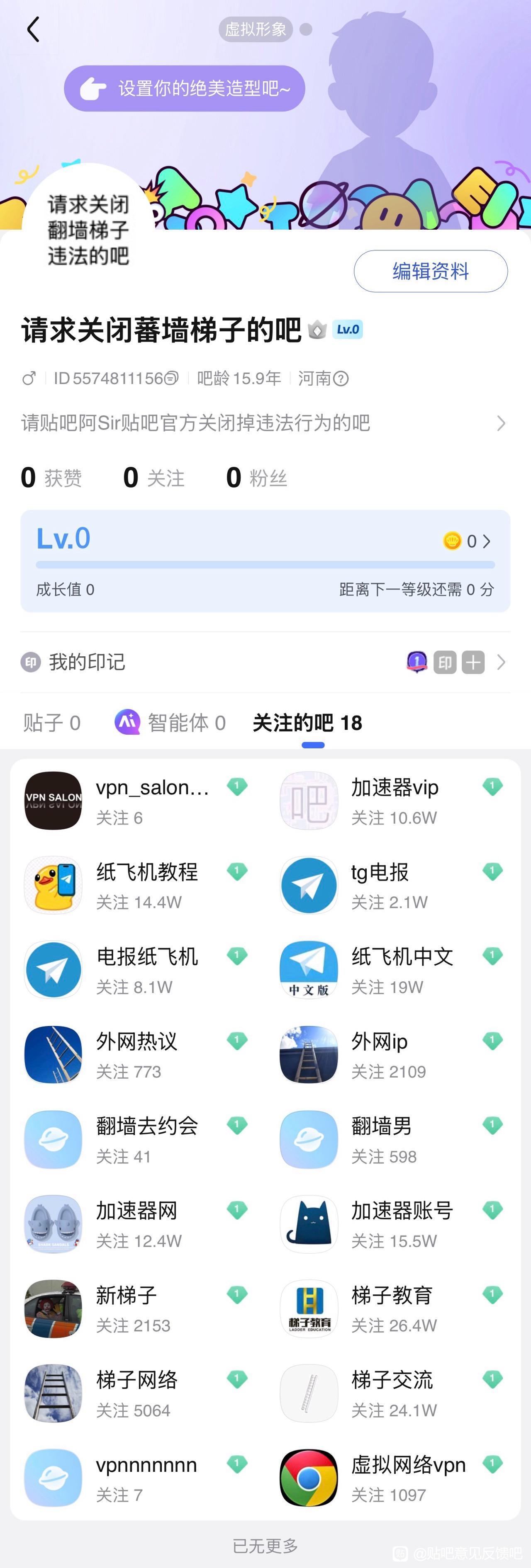Image resolution: width=531 pixels, height=1568 pixels.
Task: Tap the 设置你的绝美造型吧 avatar prompt
Action: coord(185,88)
